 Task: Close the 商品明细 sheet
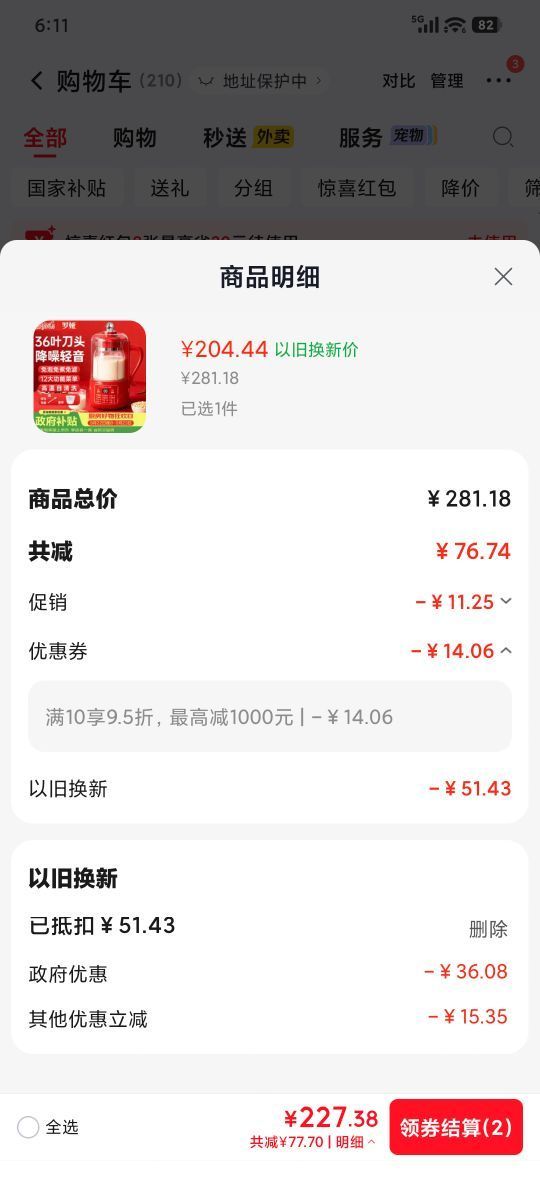point(503,277)
